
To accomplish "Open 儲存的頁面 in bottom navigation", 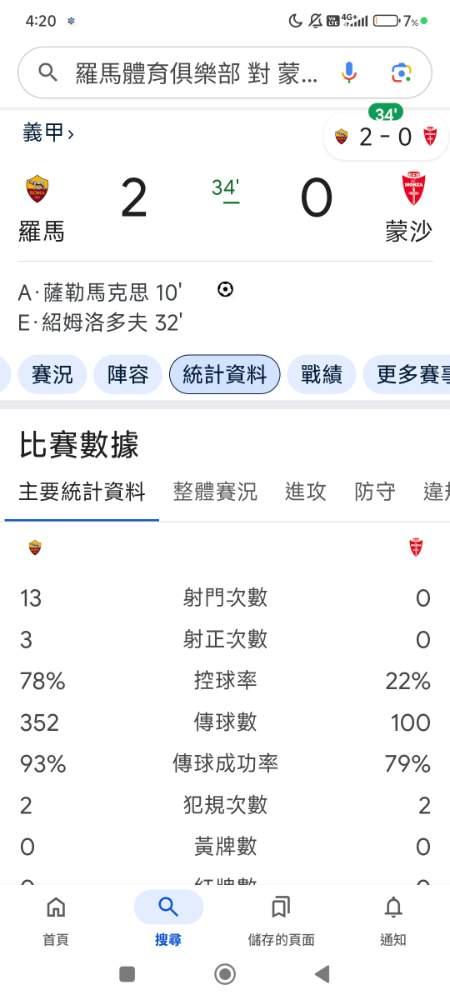I will click(280, 918).
